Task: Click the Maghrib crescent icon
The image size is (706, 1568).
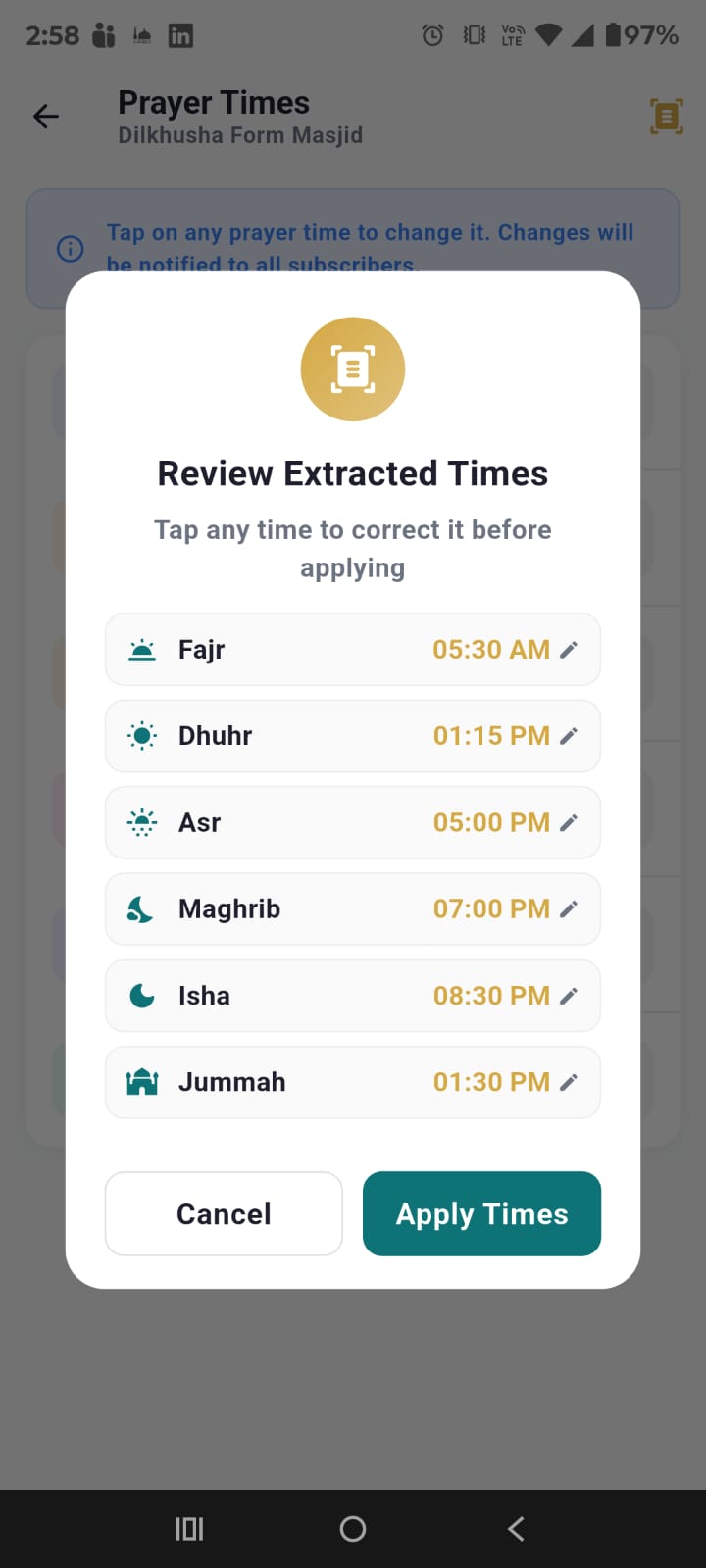Action: click(x=141, y=908)
